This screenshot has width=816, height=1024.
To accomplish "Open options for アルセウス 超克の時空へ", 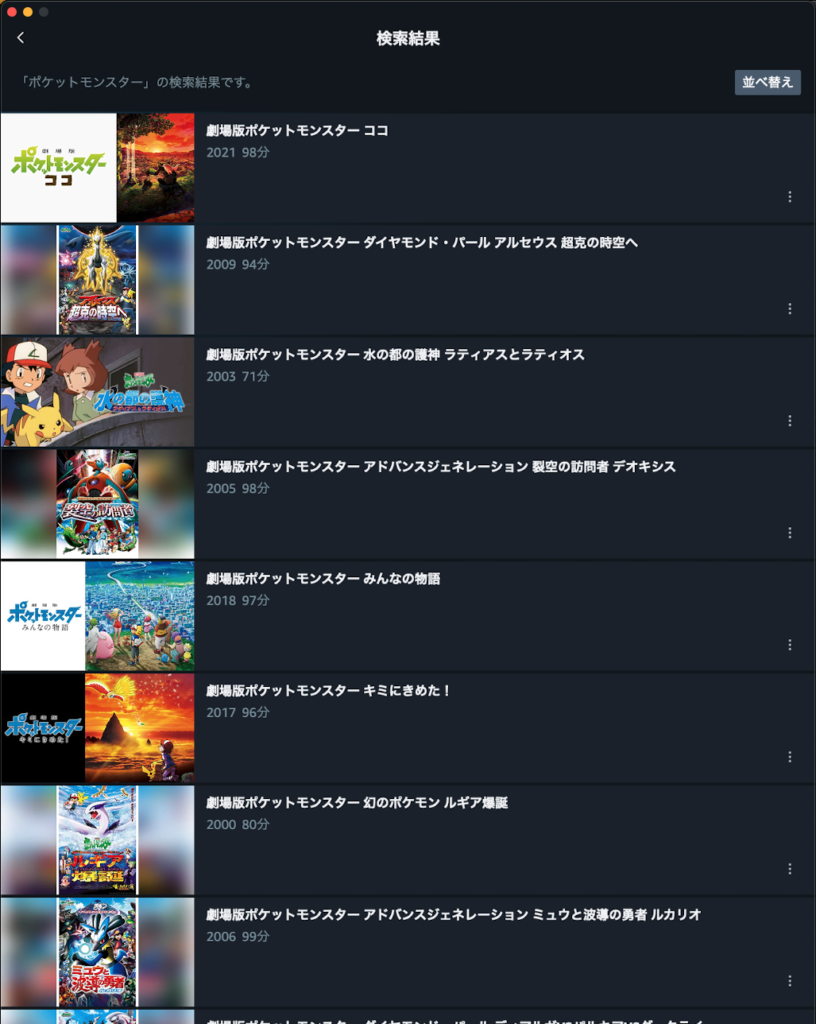I will pos(790,309).
